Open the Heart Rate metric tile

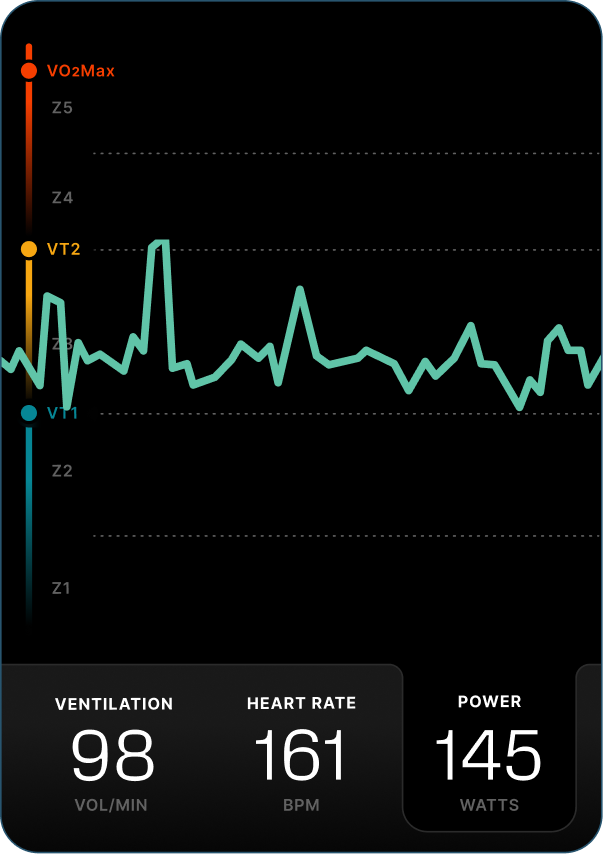[301, 755]
